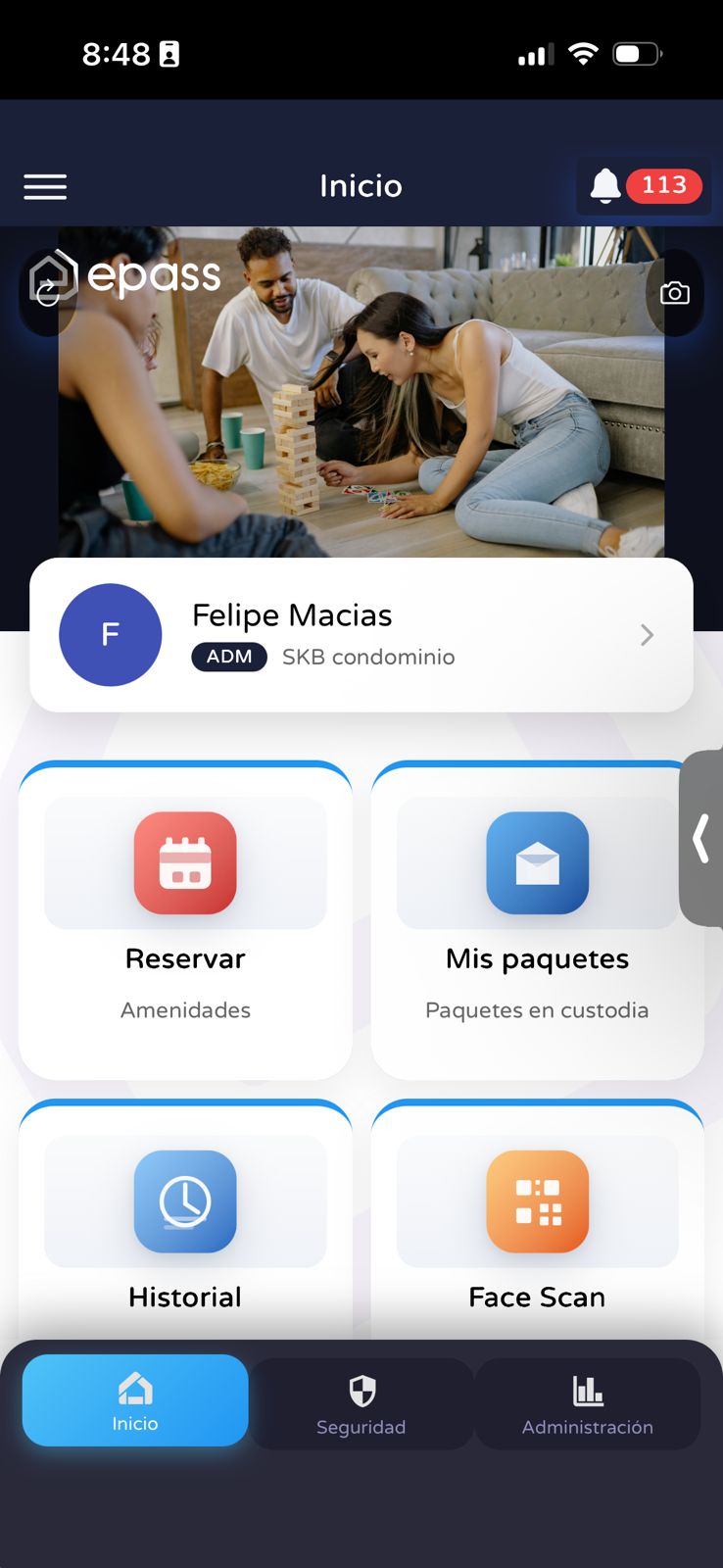Open Mis paquetes card

(x=537, y=921)
